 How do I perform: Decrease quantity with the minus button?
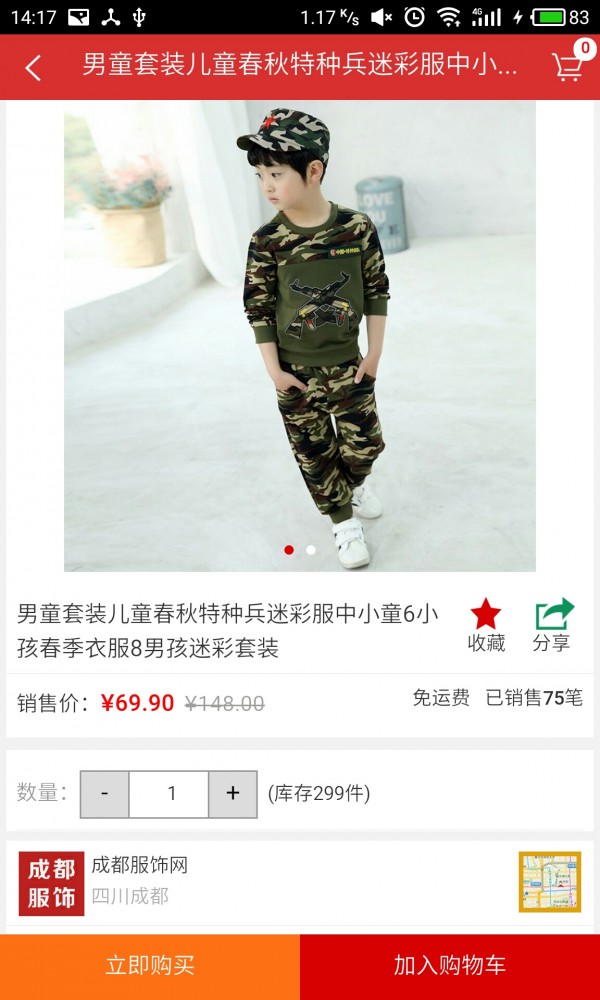105,794
